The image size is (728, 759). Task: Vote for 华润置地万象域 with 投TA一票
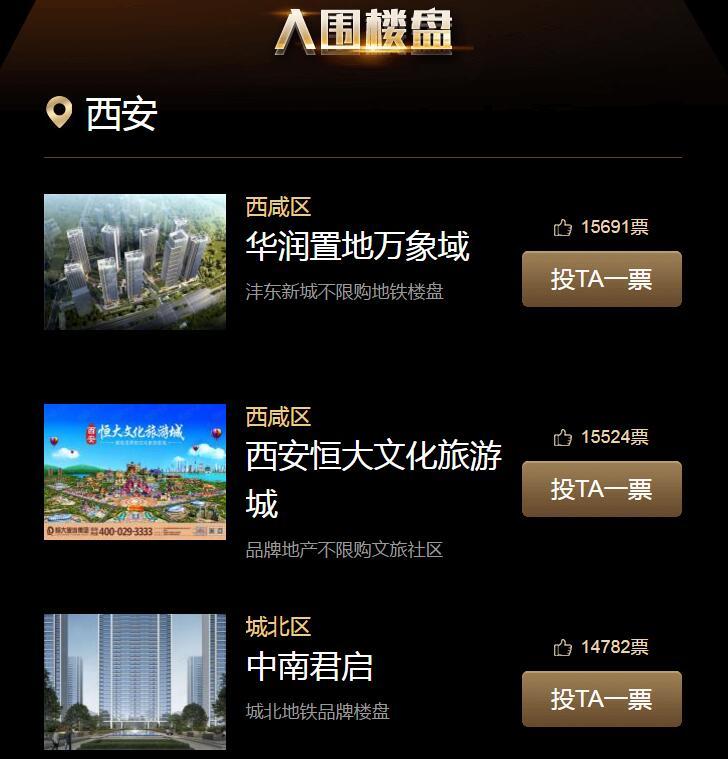click(x=601, y=279)
